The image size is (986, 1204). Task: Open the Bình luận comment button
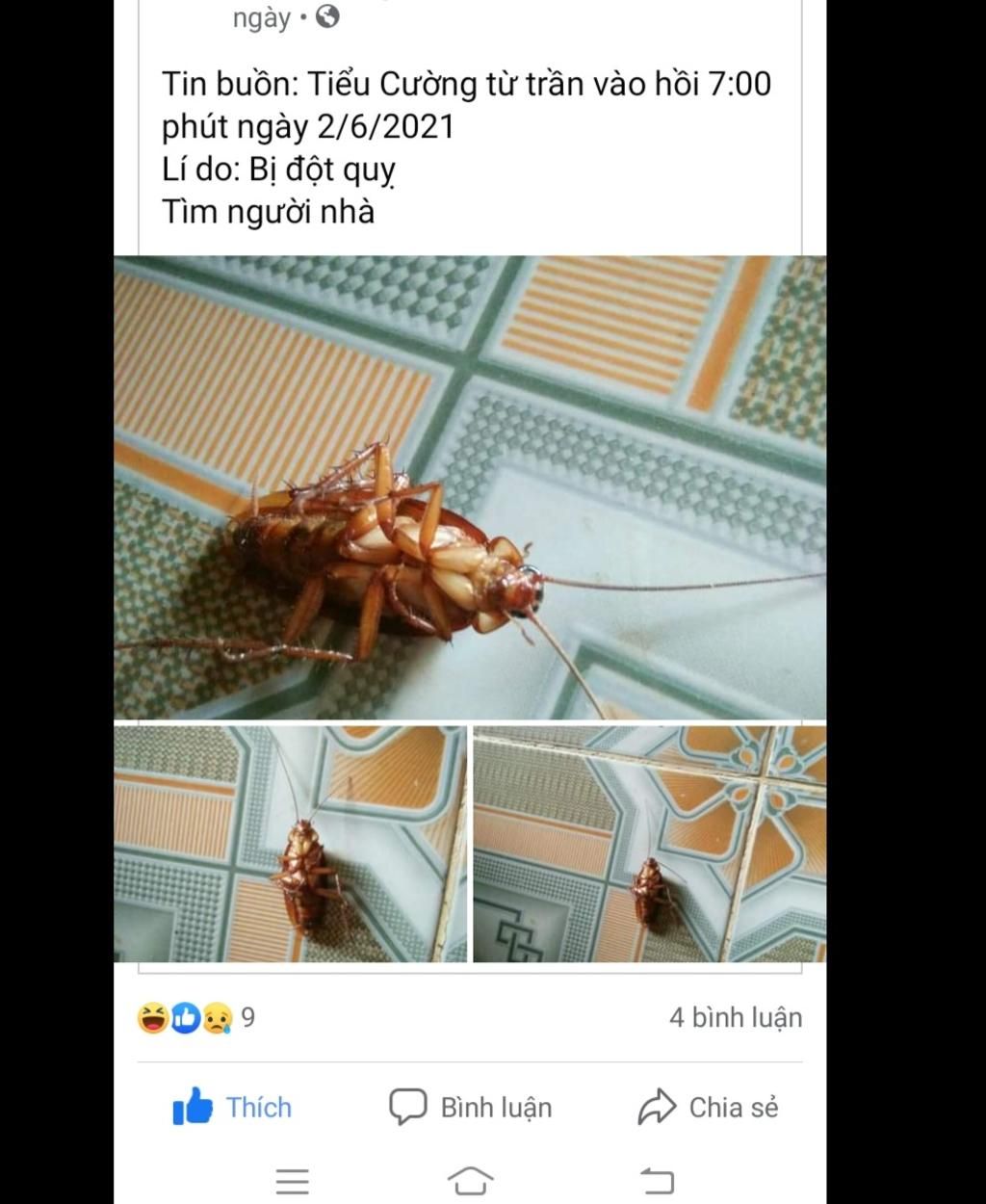pyautogui.click(x=471, y=1107)
